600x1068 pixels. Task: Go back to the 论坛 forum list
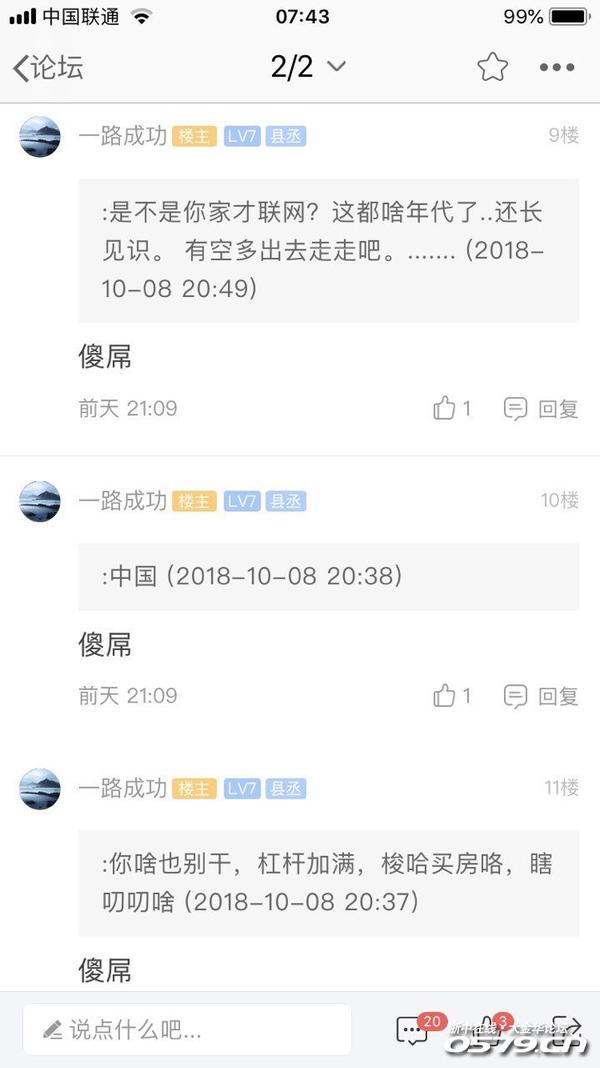pos(48,67)
